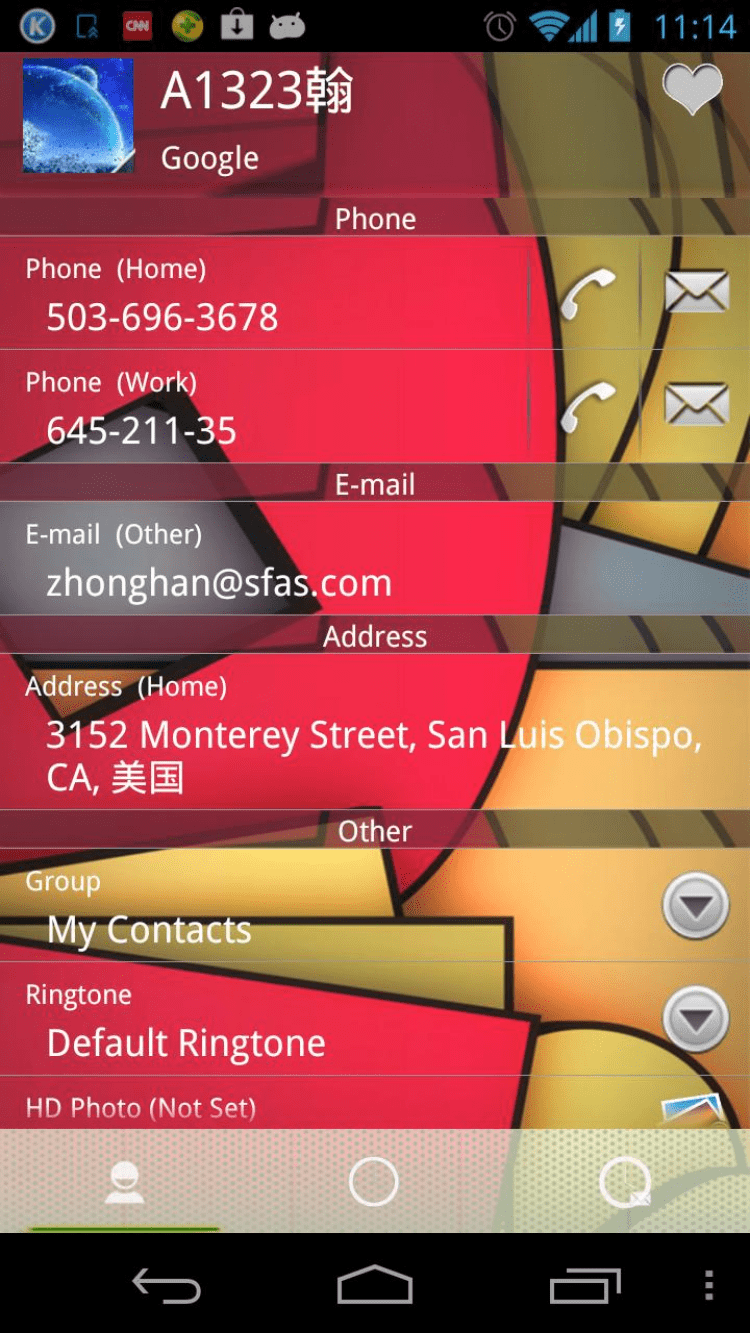Change the Default Ringtone selection
Screen dimensions: 750x1333
tap(695, 1020)
